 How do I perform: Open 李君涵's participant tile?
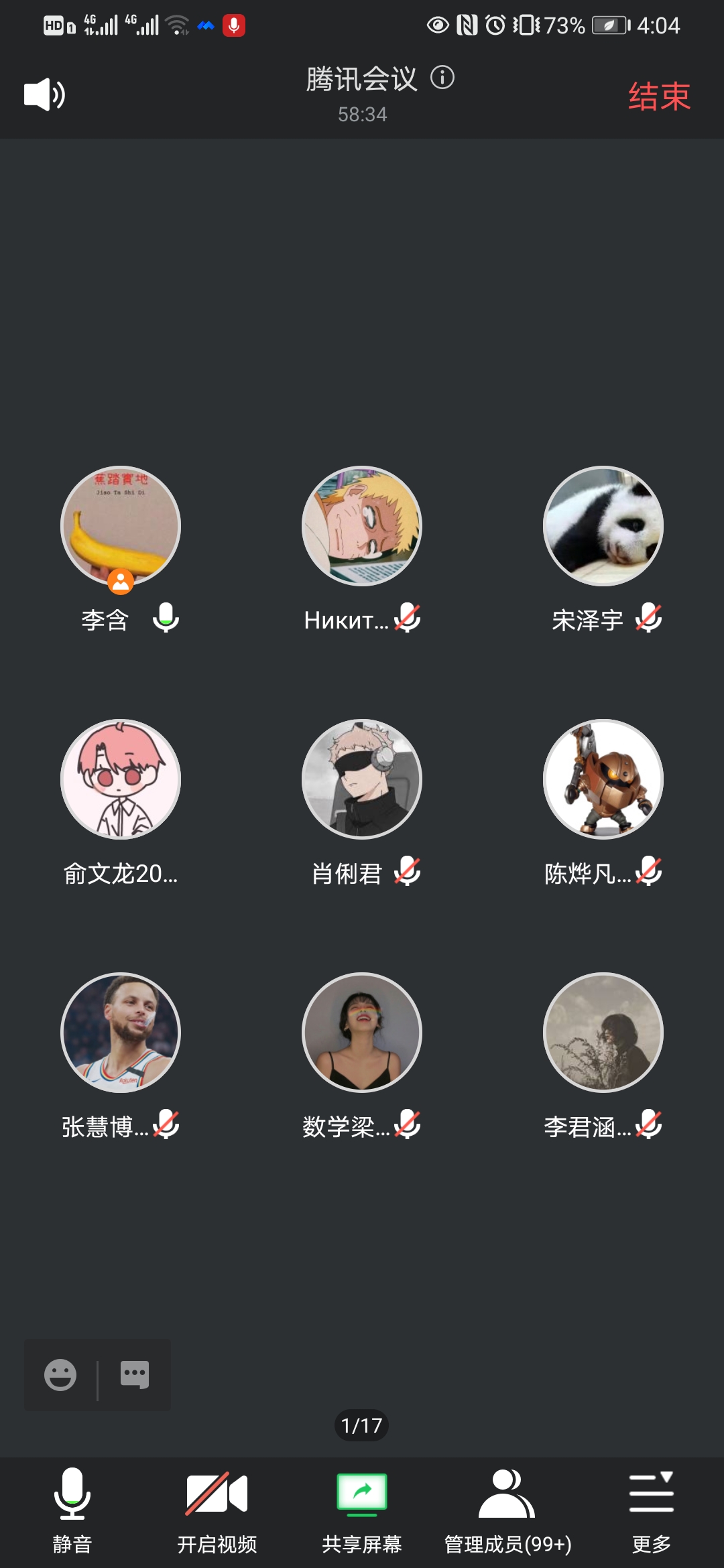tap(603, 1033)
